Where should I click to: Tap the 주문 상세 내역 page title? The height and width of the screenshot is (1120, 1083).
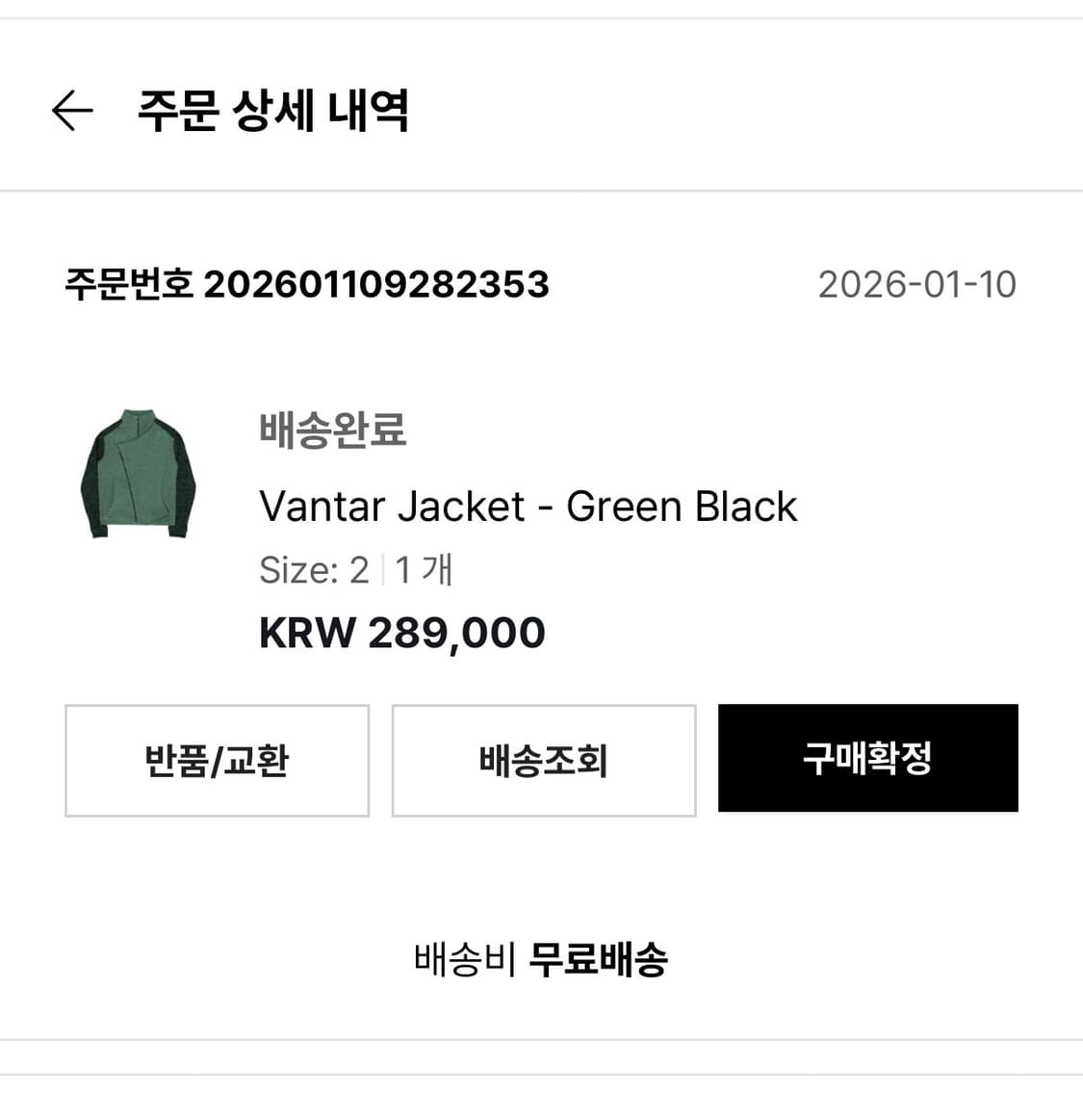tap(275, 113)
